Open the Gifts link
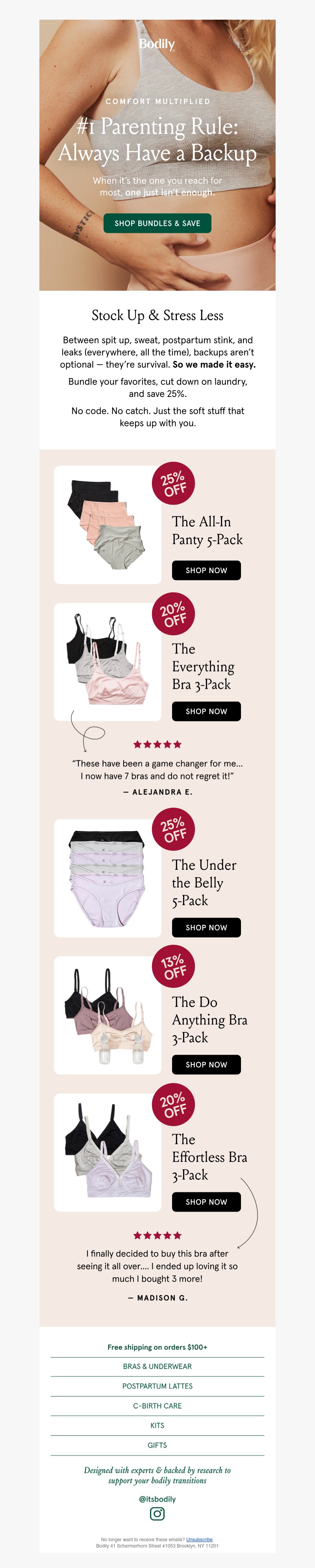315x1568 pixels. click(x=157, y=1445)
